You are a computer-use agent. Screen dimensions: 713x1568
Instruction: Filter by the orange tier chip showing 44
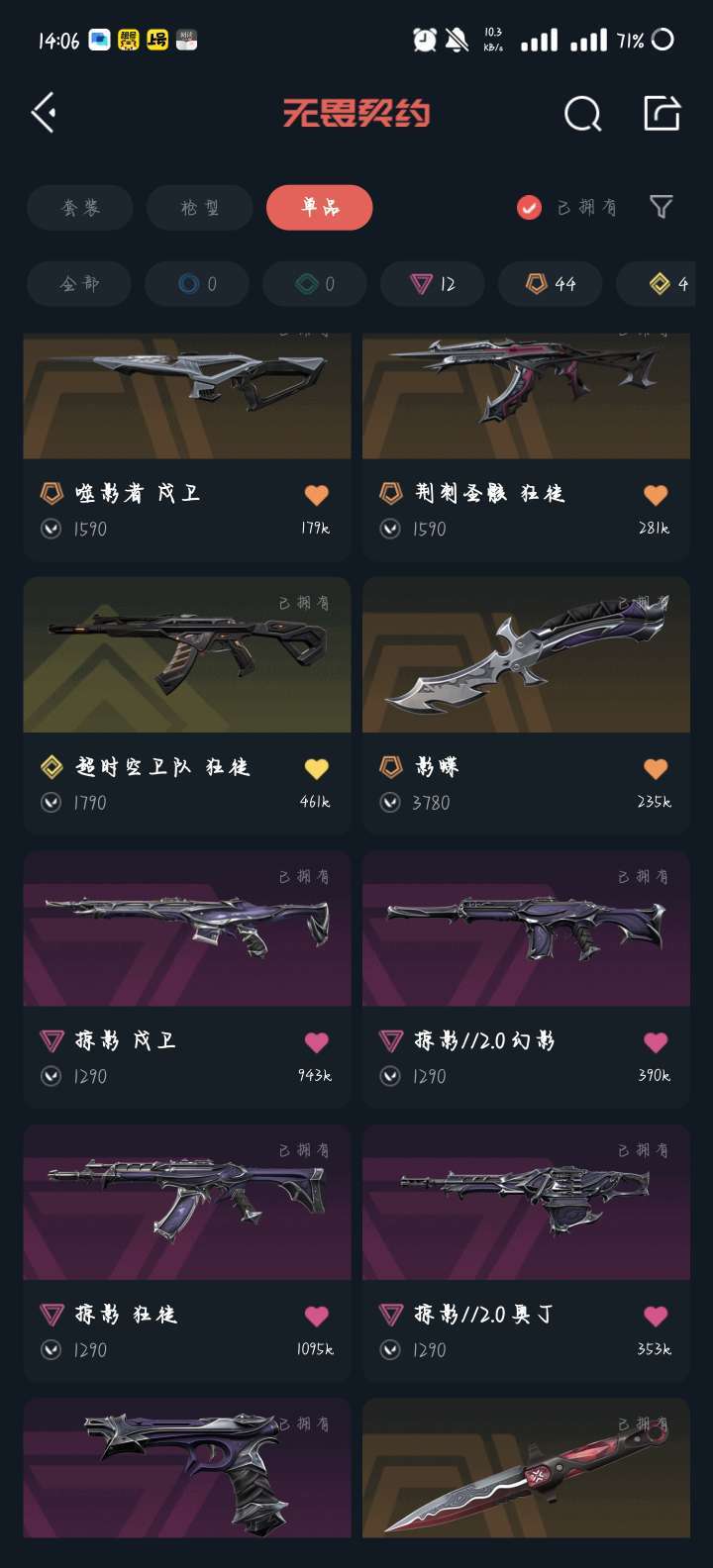[550, 284]
